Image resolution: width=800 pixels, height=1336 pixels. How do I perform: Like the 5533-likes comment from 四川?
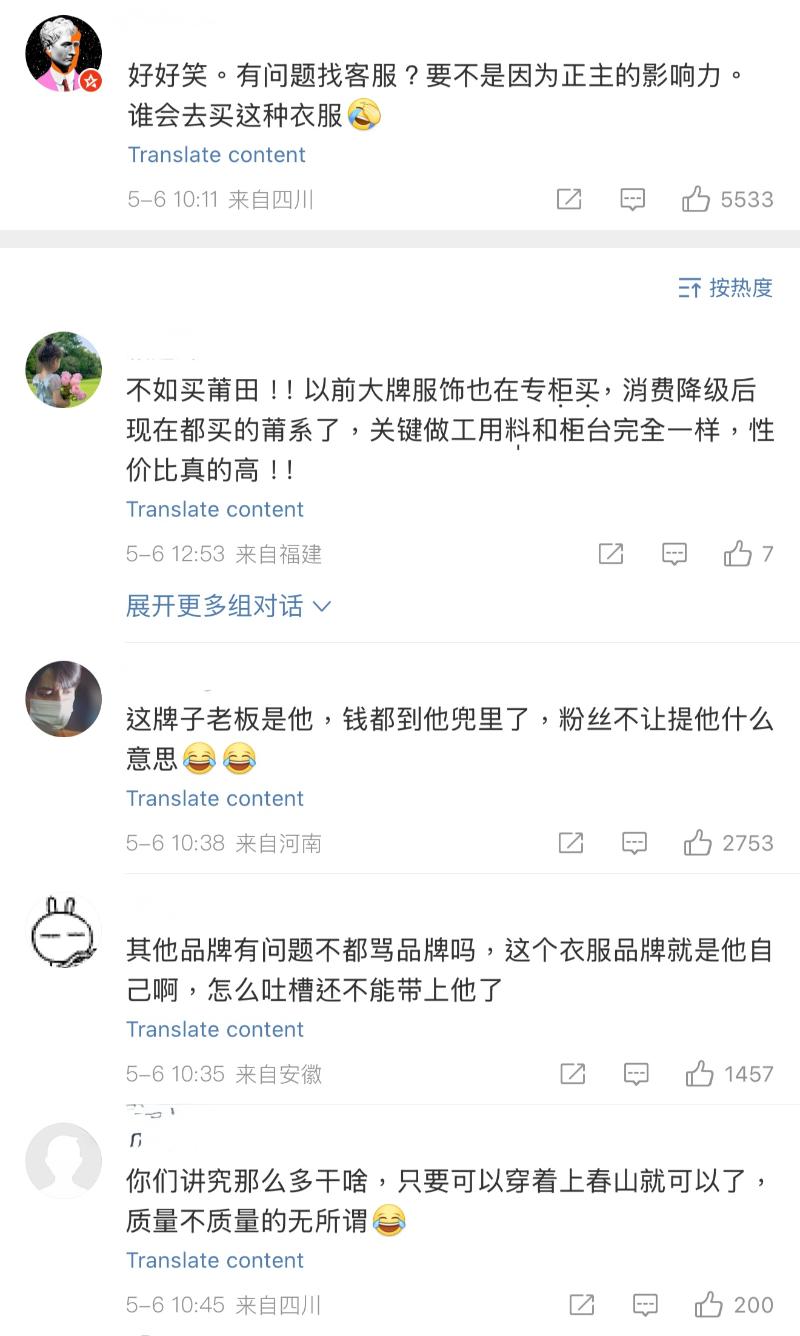click(697, 200)
